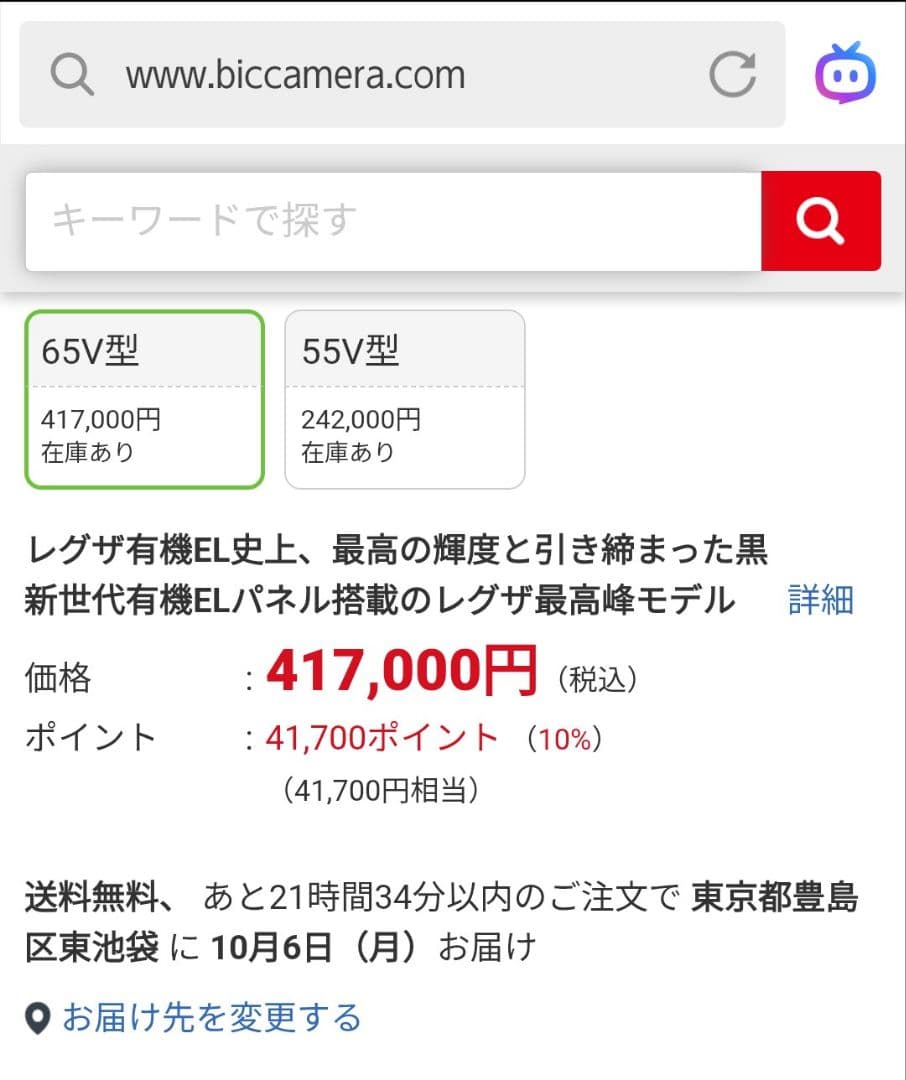Tap the page reload icon in the address bar

733,73
